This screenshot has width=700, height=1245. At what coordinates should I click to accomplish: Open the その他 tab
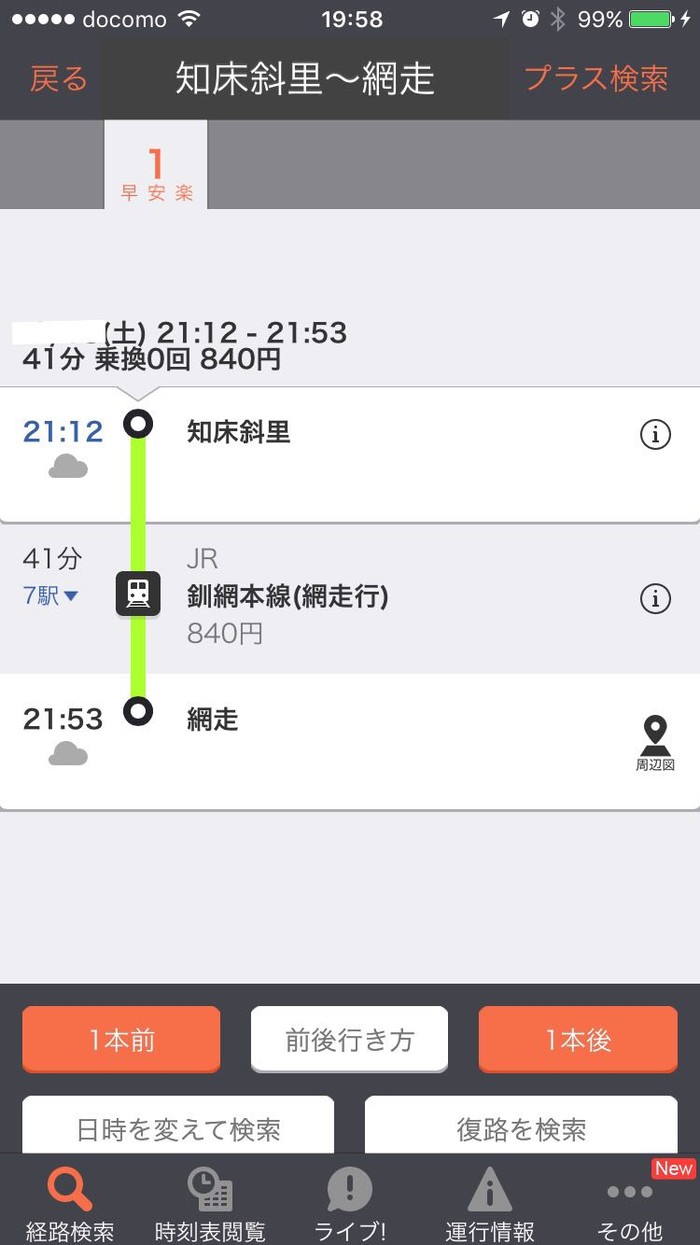[x=630, y=1203]
